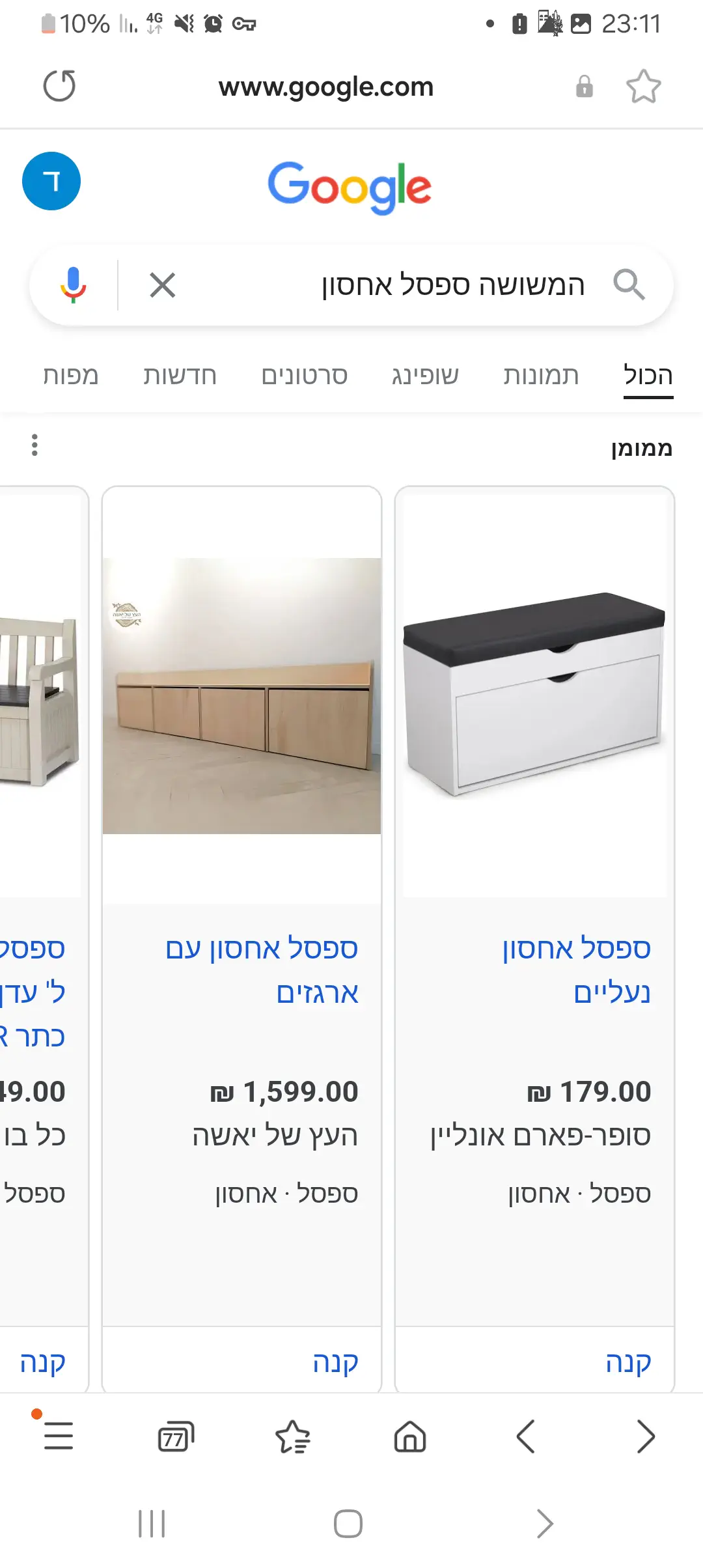The width and height of the screenshot is (703, 1568).
Task: Clear the search query text
Action: (x=162, y=285)
